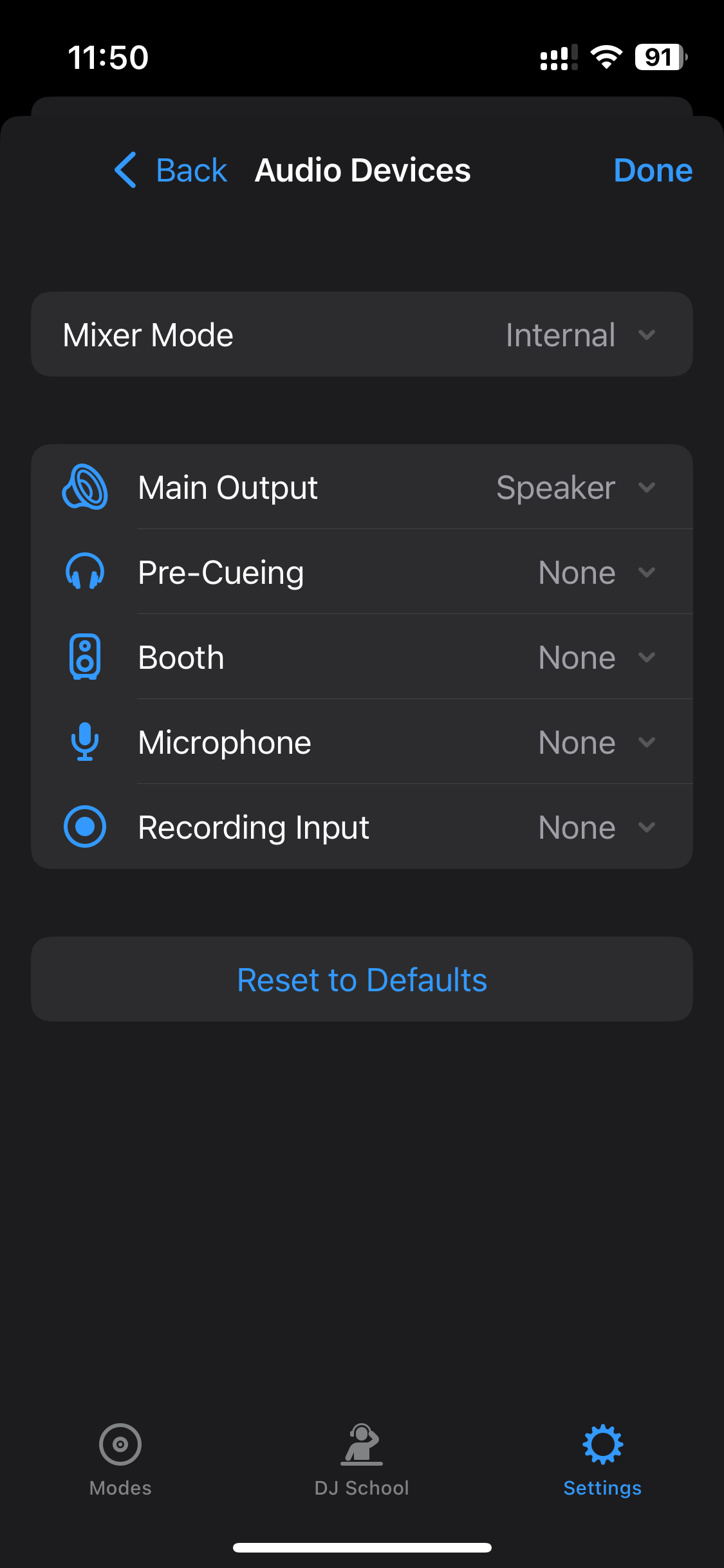Viewport: 724px width, 1568px height.
Task: Open the Mixer Mode dropdown
Action: 579,335
